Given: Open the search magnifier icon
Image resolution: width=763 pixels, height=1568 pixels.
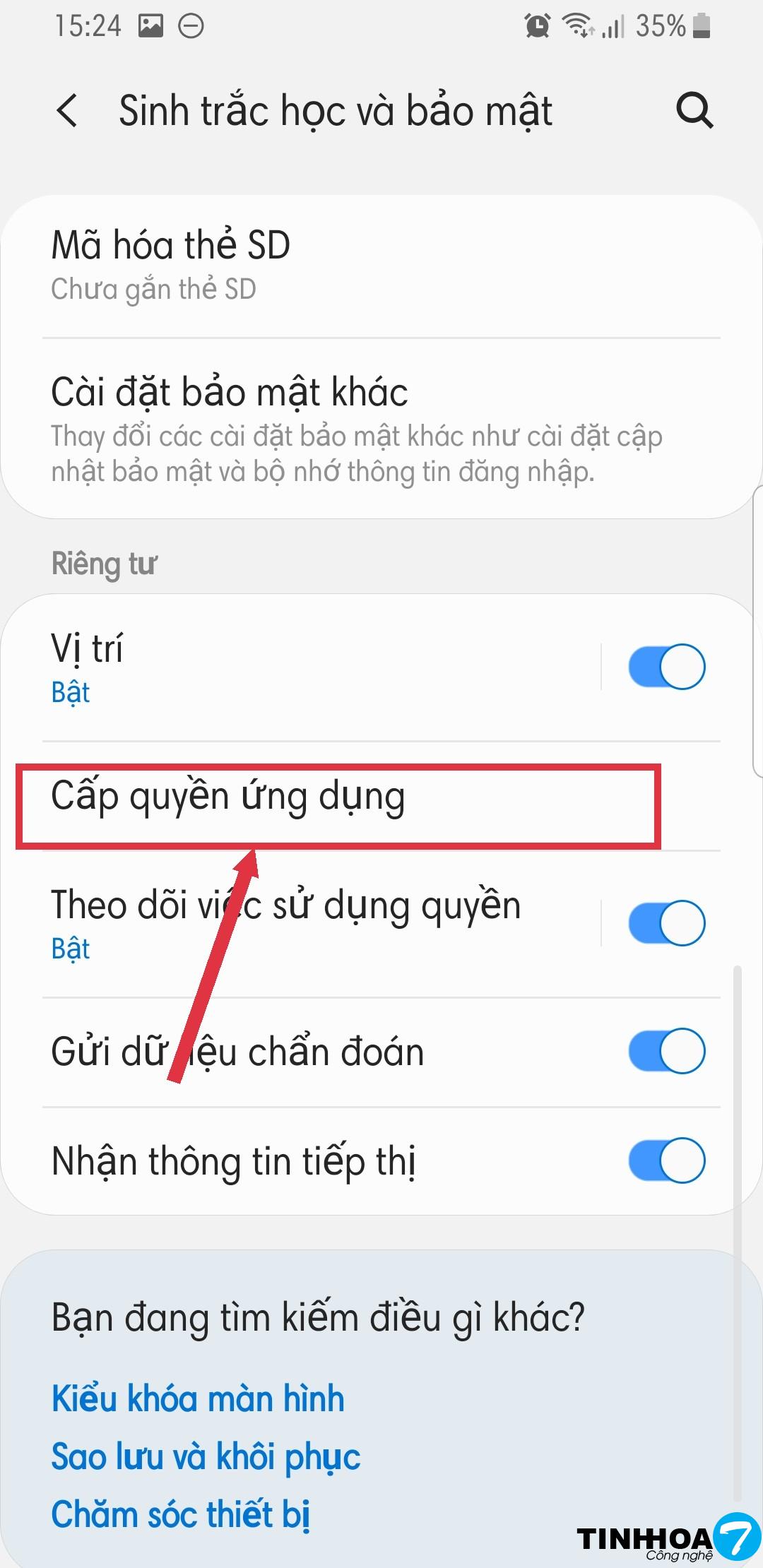Looking at the screenshot, I should pyautogui.click(x=694, y=111).
